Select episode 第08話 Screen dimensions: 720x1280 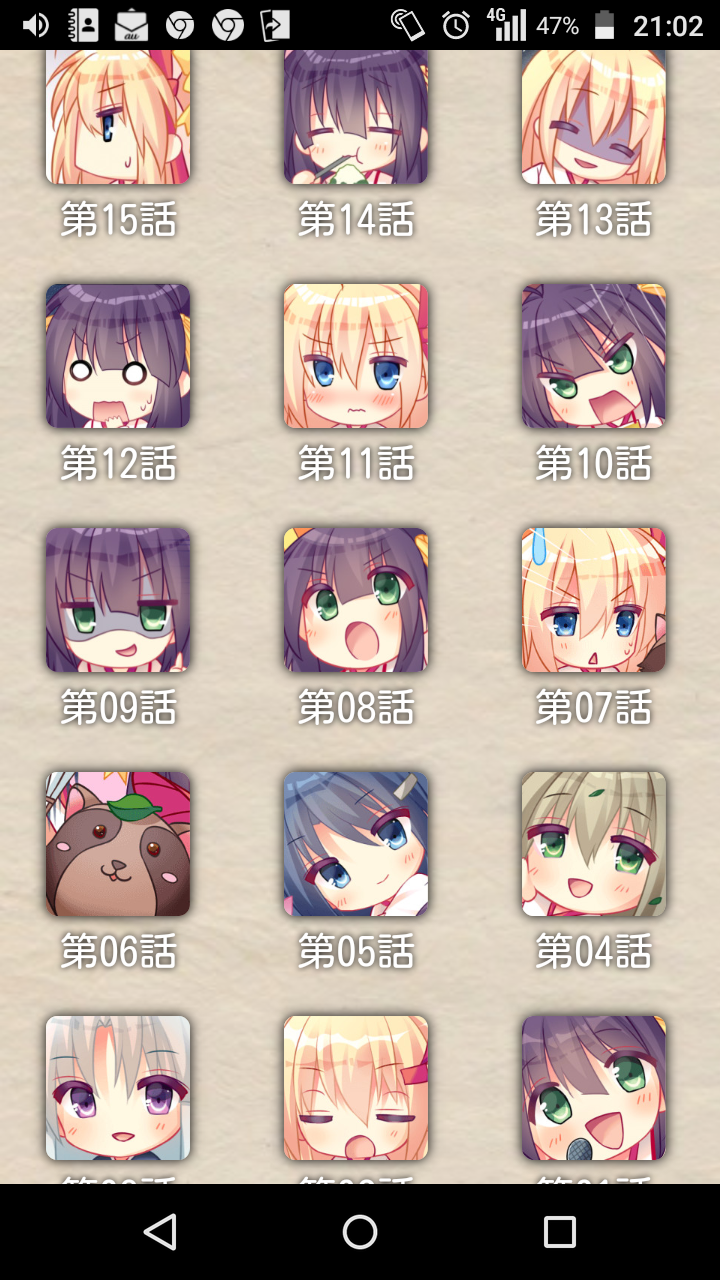[356, 600]
